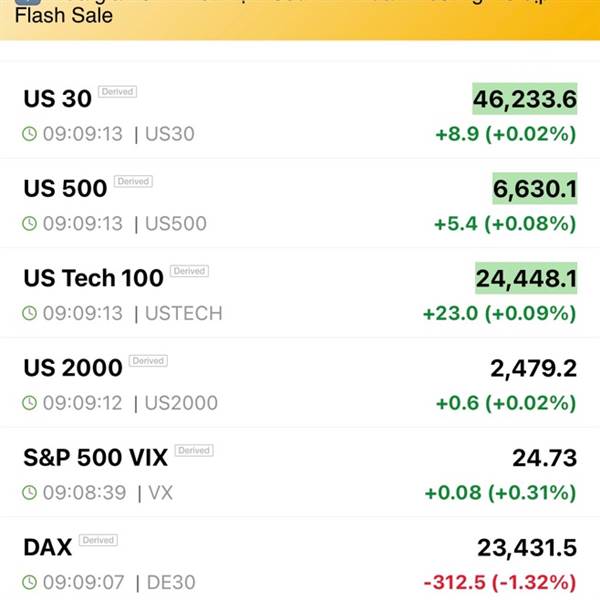Image resolution: width=600 pixels, height=600 pixels.
Task: Open the US 500 index row
Action: tap(300, 203)
